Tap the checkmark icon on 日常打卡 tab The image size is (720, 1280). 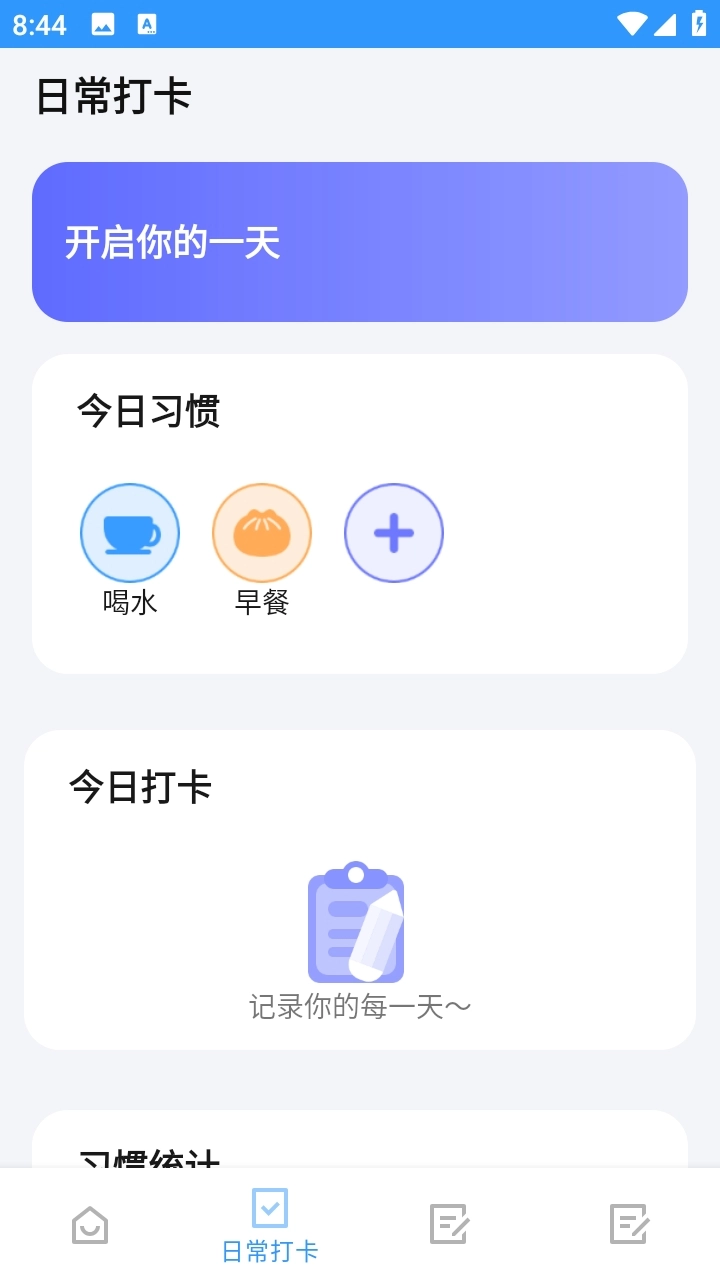click(270, 1210)
